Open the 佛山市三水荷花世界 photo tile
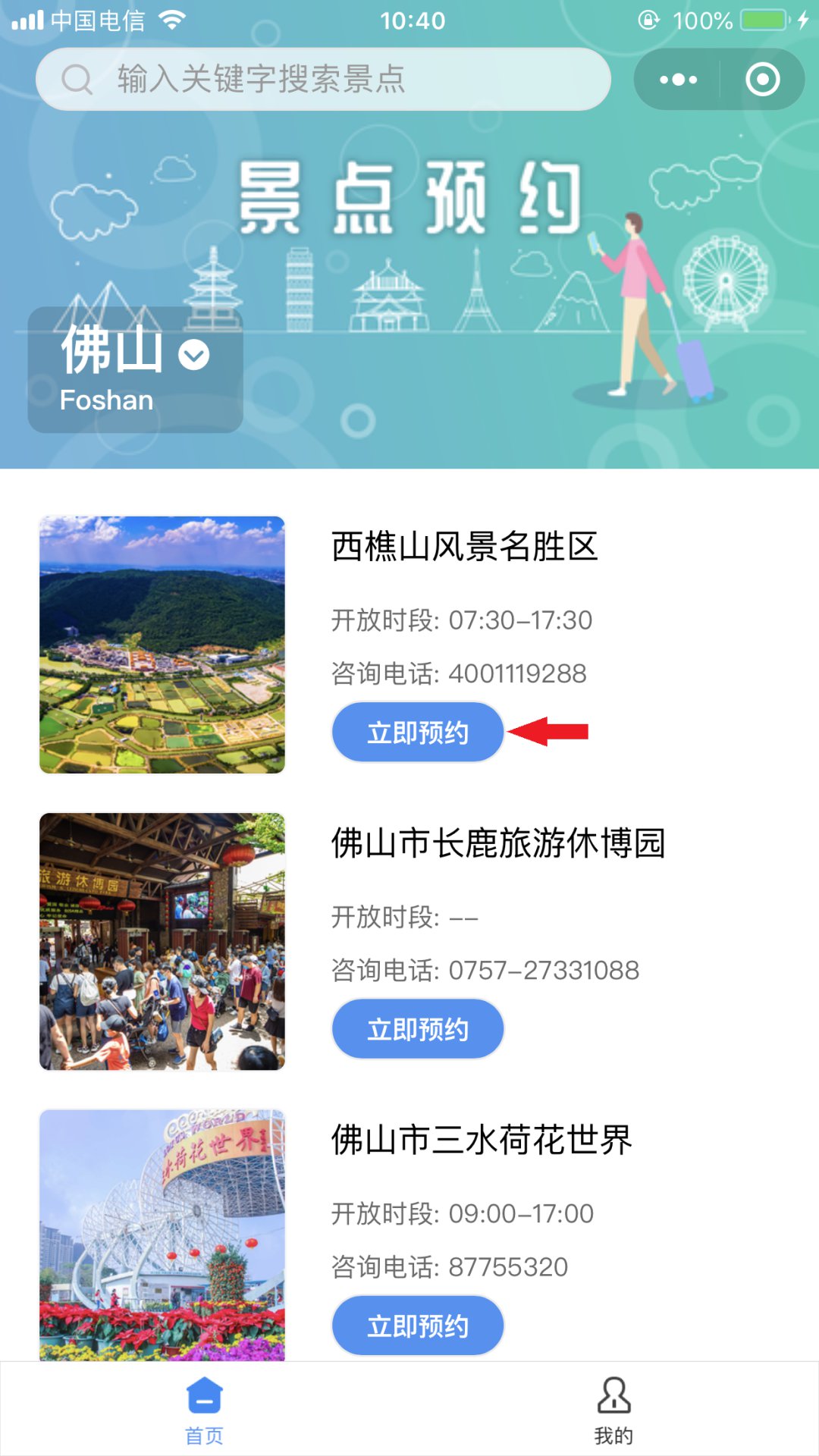Screen dimensions: 819x1456 (x=162, y=1235)
